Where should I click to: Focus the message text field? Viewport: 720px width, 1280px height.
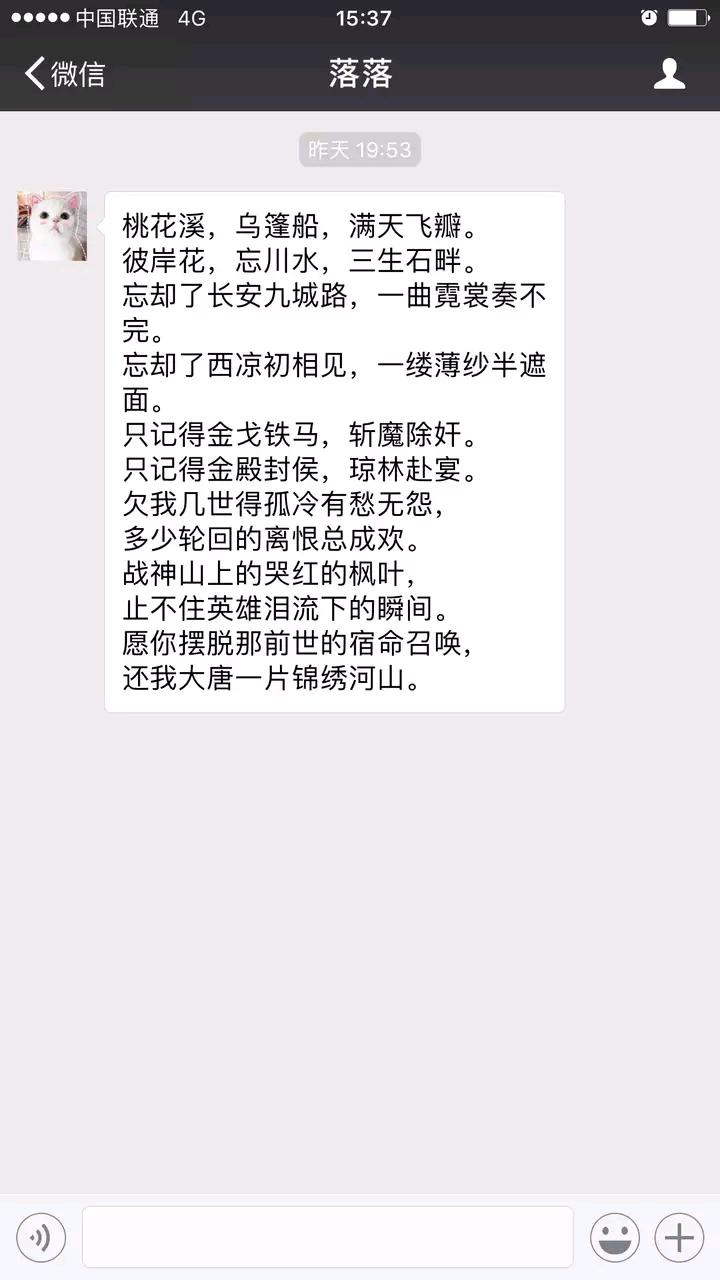pyautogui.click(x=327, y=1237)
